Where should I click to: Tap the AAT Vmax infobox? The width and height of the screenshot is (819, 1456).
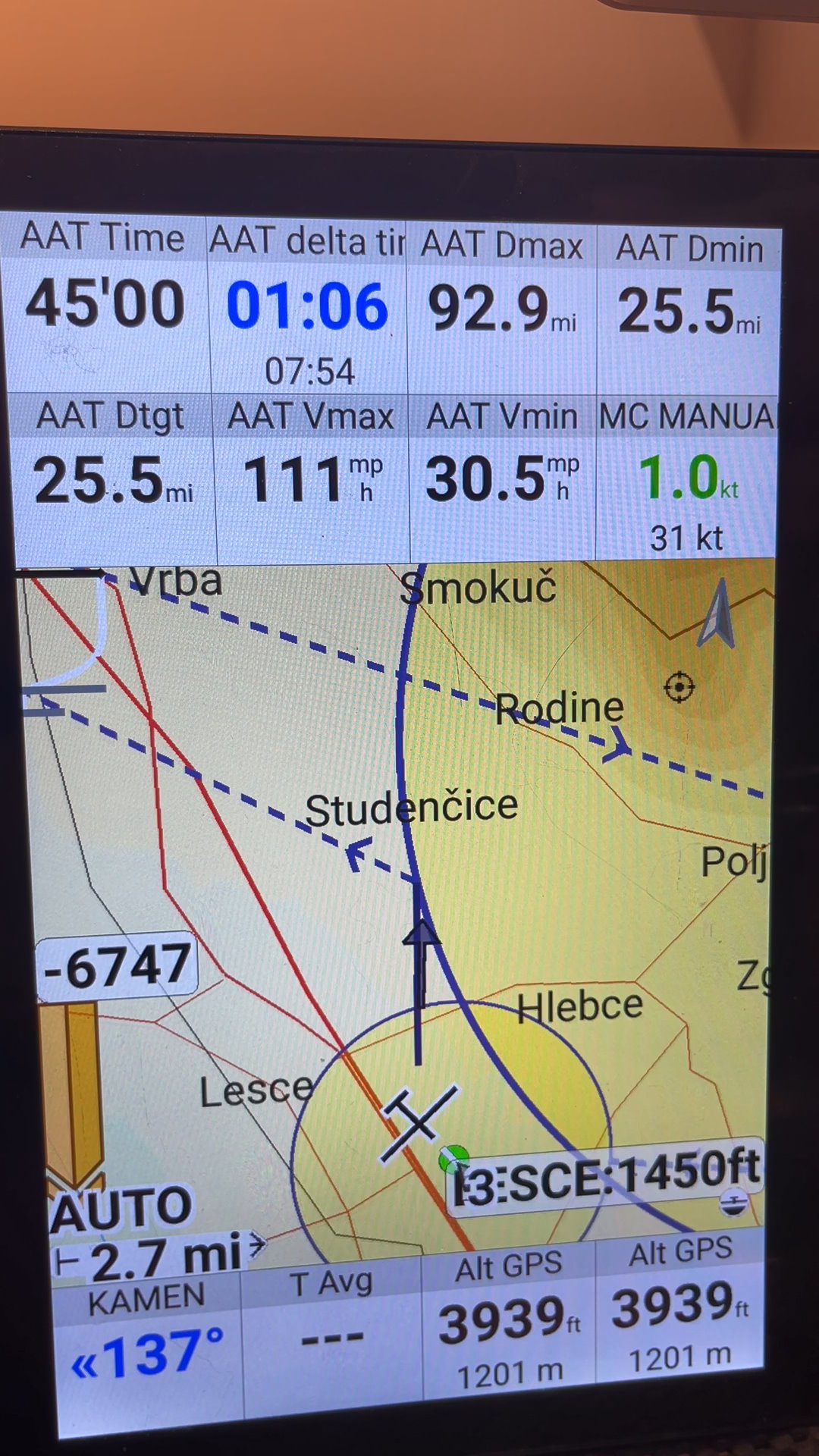(x=312, y=479)
